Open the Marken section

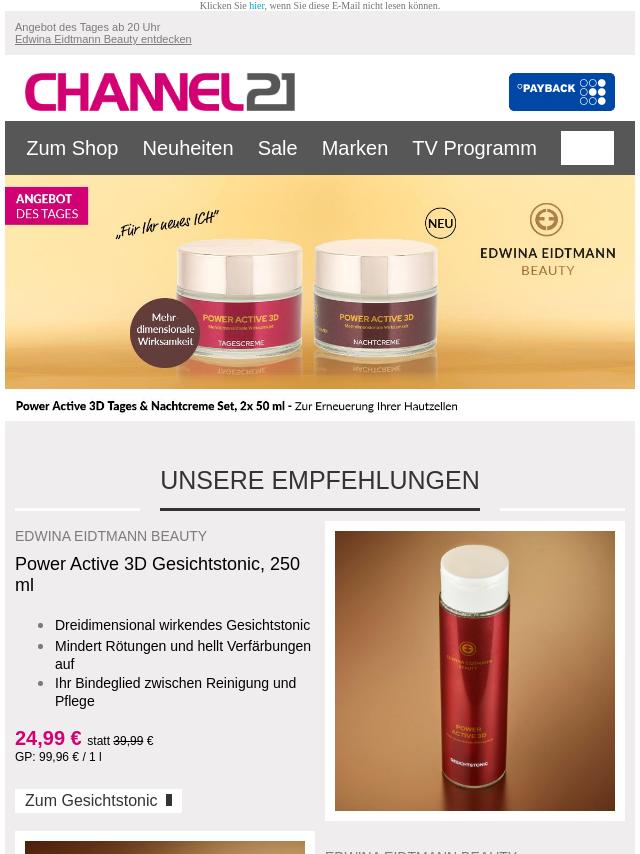[354, 148]
